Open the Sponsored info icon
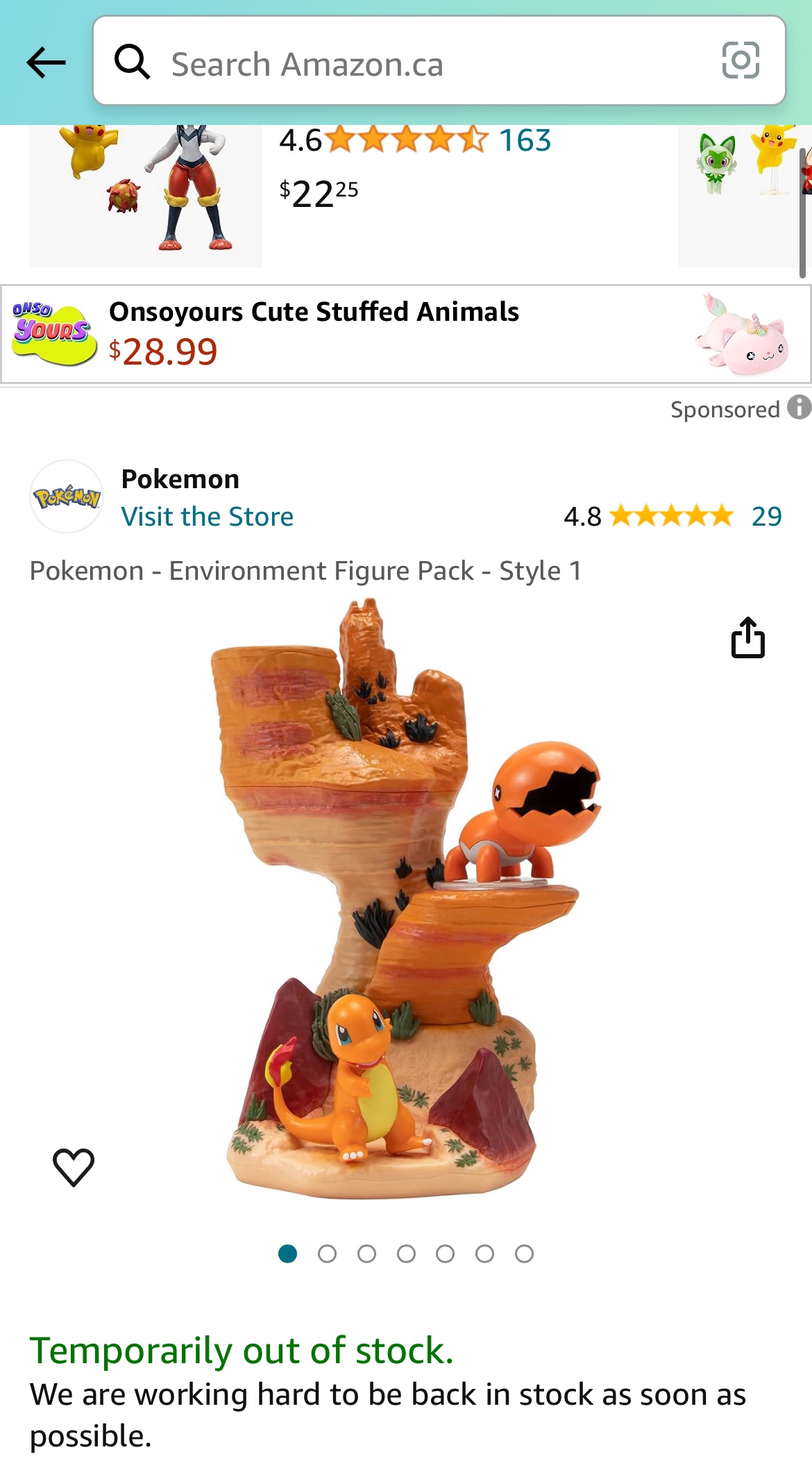Image resolution: width=812 pixels, height=1477 pixels. pyautogui.click(x=799, y=408)
